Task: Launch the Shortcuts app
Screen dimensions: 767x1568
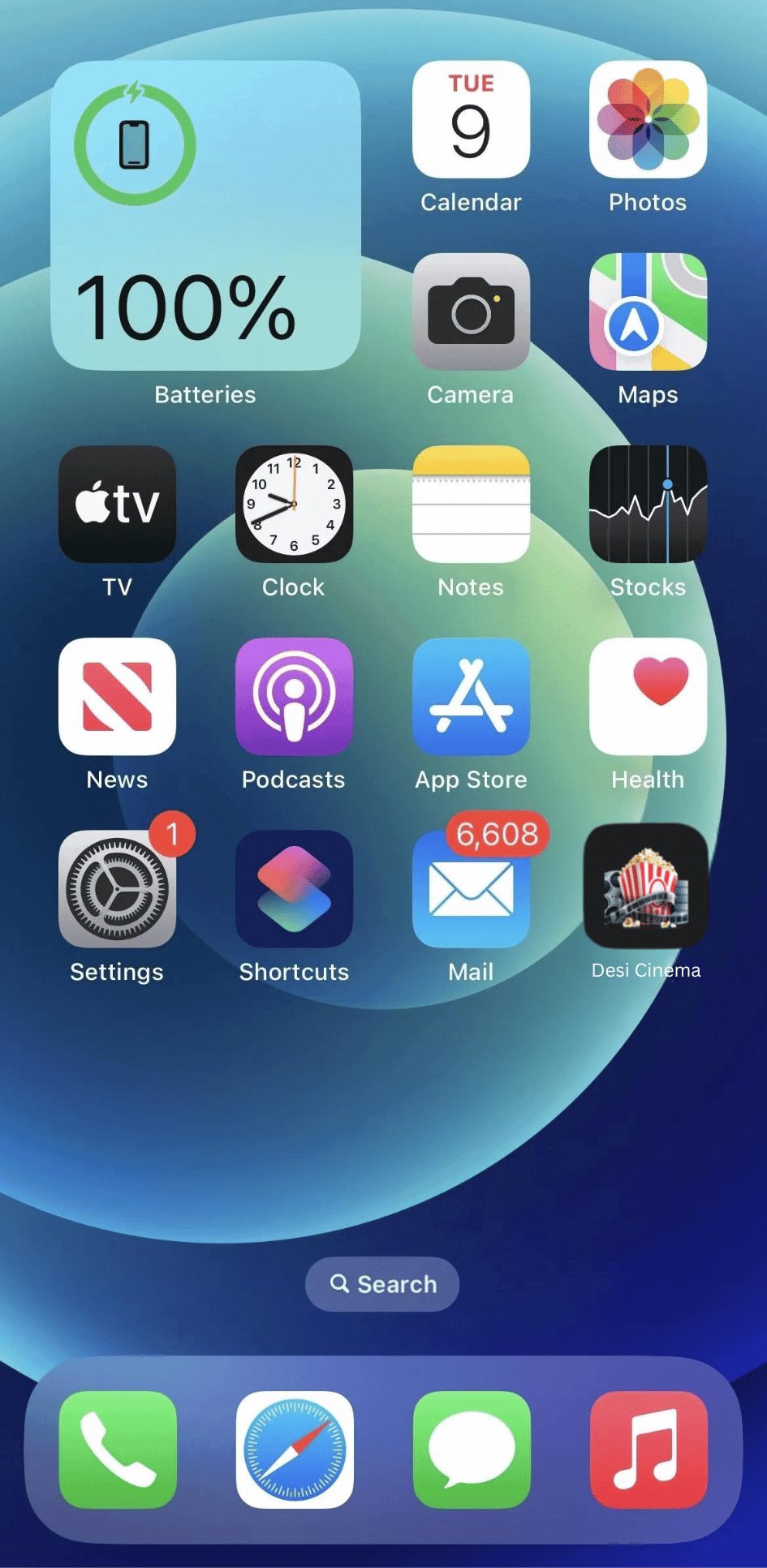Action: pos(294,888)
